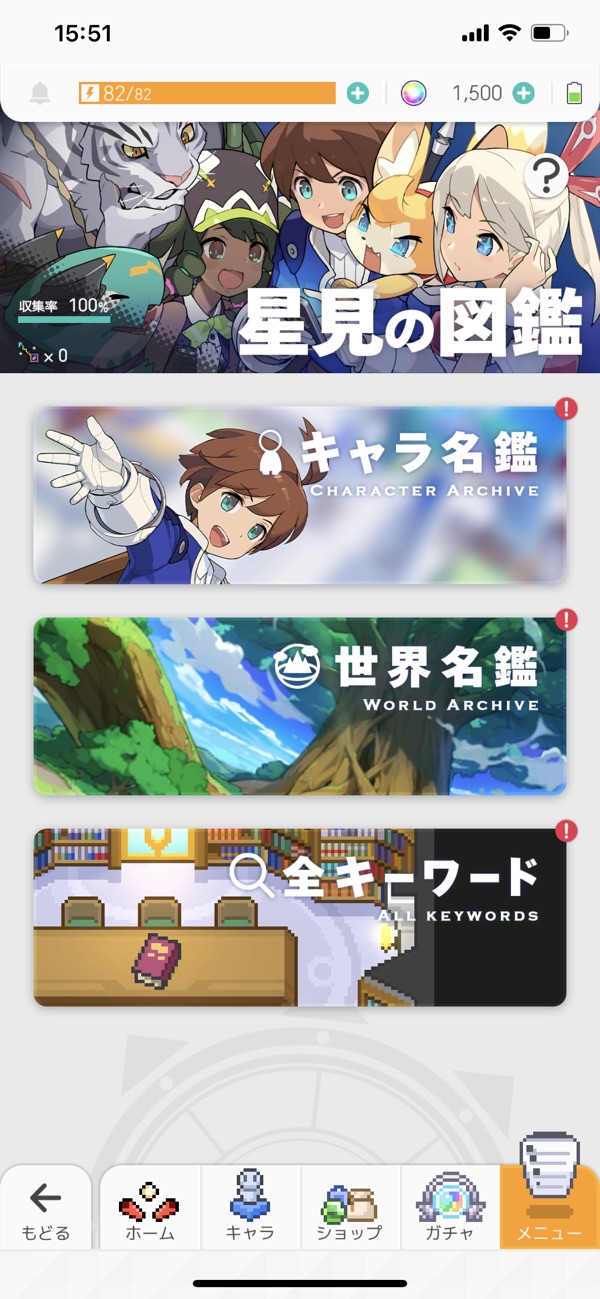This screenshot has width=600, height=1299.
Task: Open the question mark help
Action: click(x=547, y=178)
